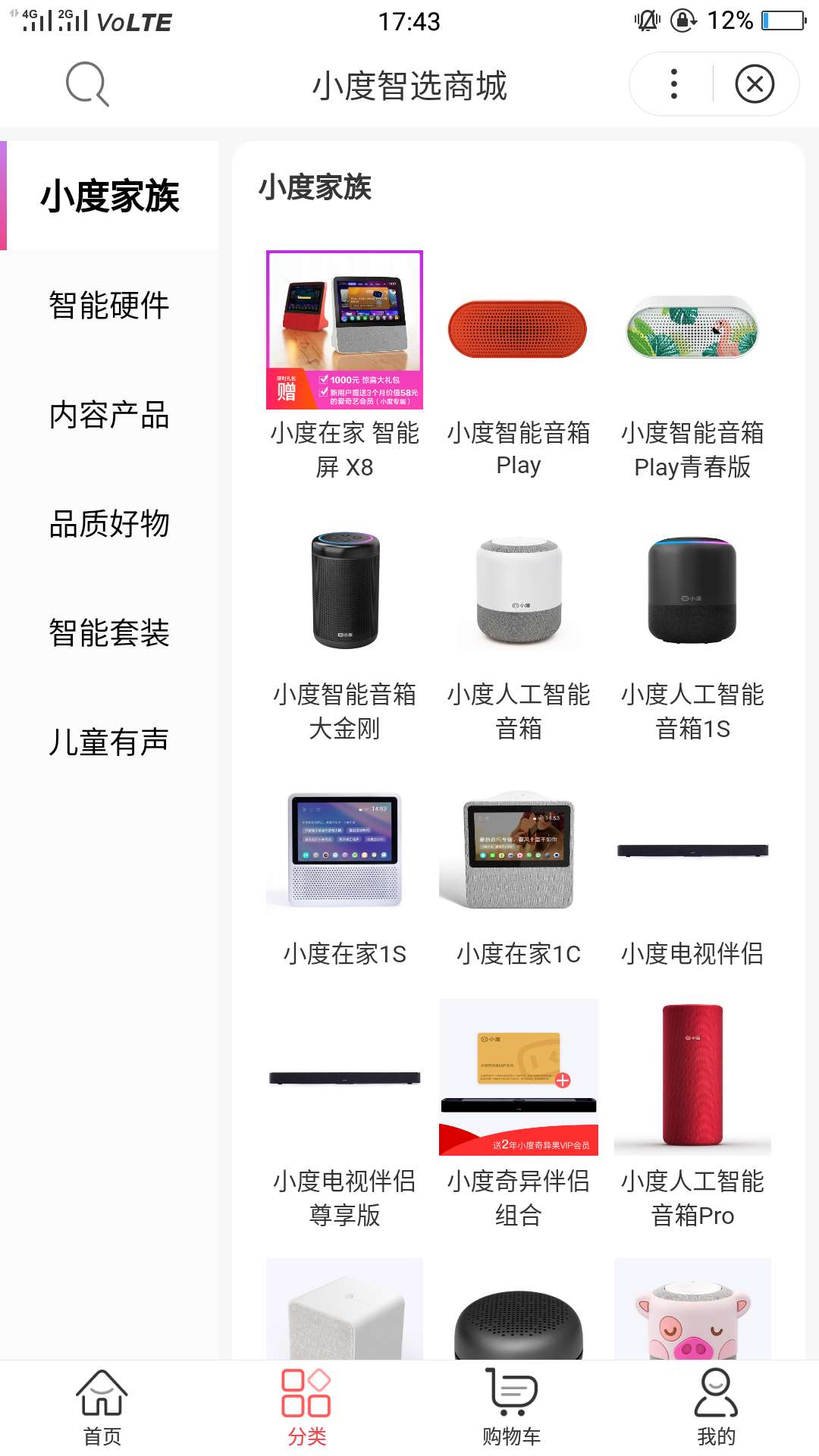Open the three-dot overflow menu

point(673,84)
